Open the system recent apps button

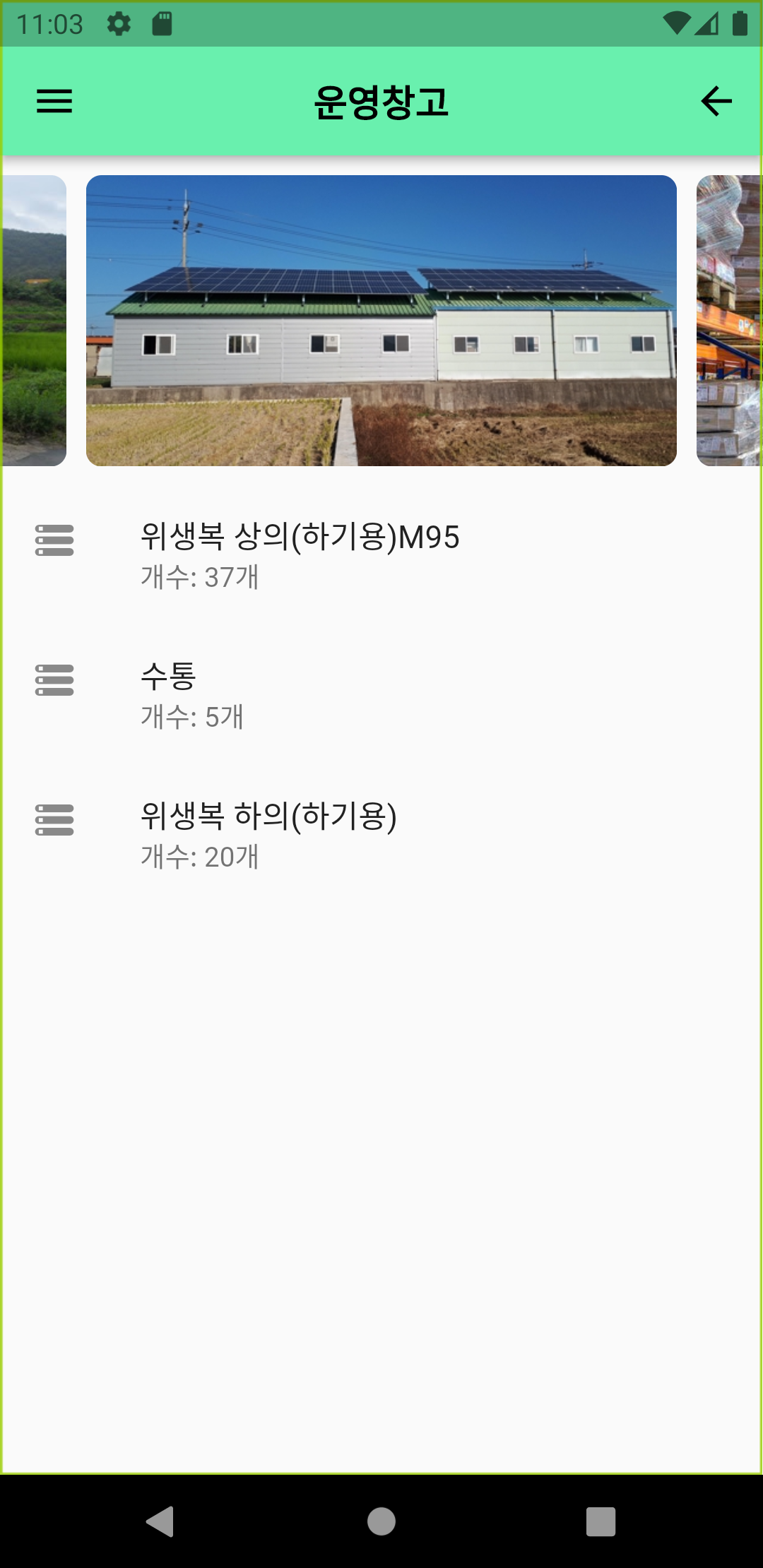pos(601,1521)
